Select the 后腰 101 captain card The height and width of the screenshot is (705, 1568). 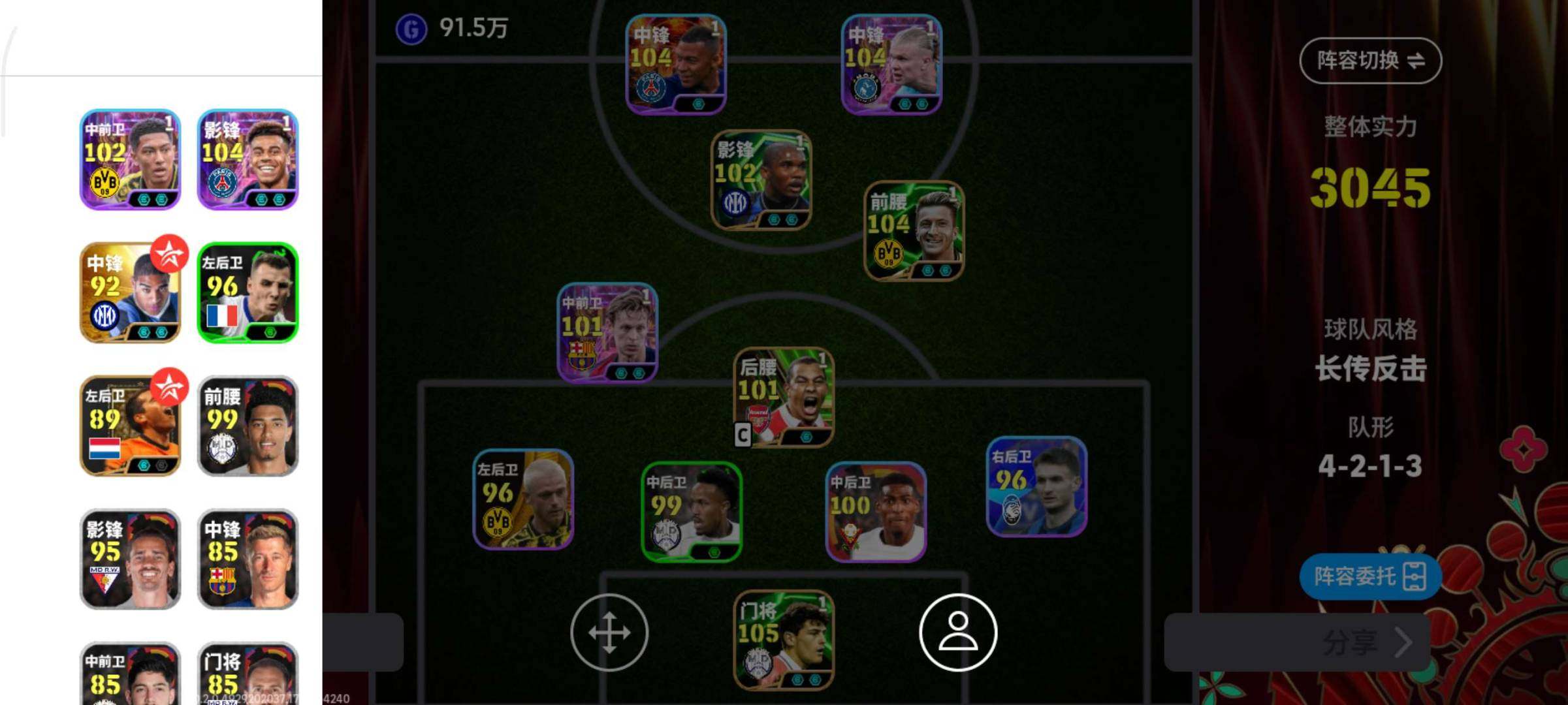coord(784,397)
